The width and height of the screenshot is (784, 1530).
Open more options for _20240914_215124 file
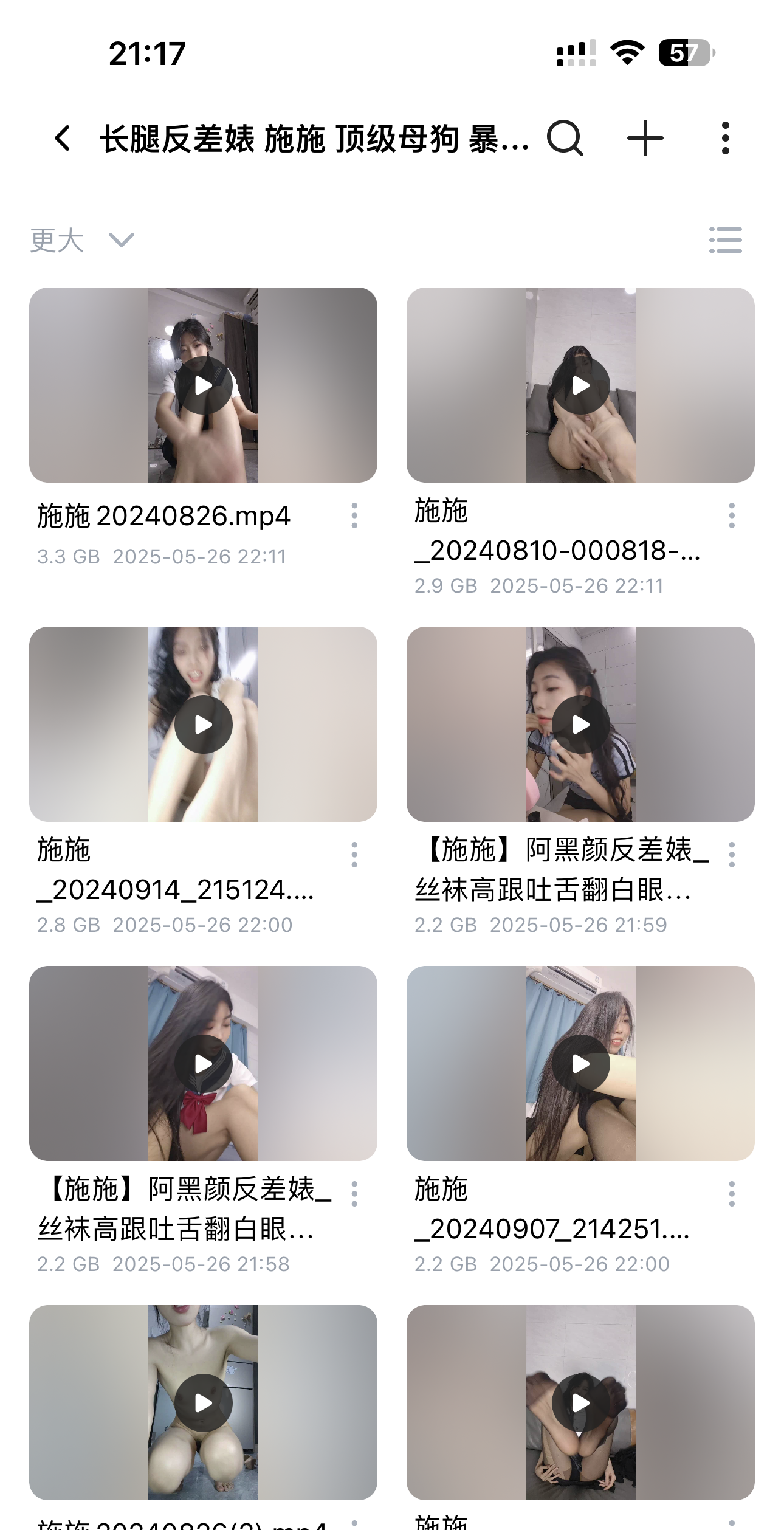pos(354,855)
